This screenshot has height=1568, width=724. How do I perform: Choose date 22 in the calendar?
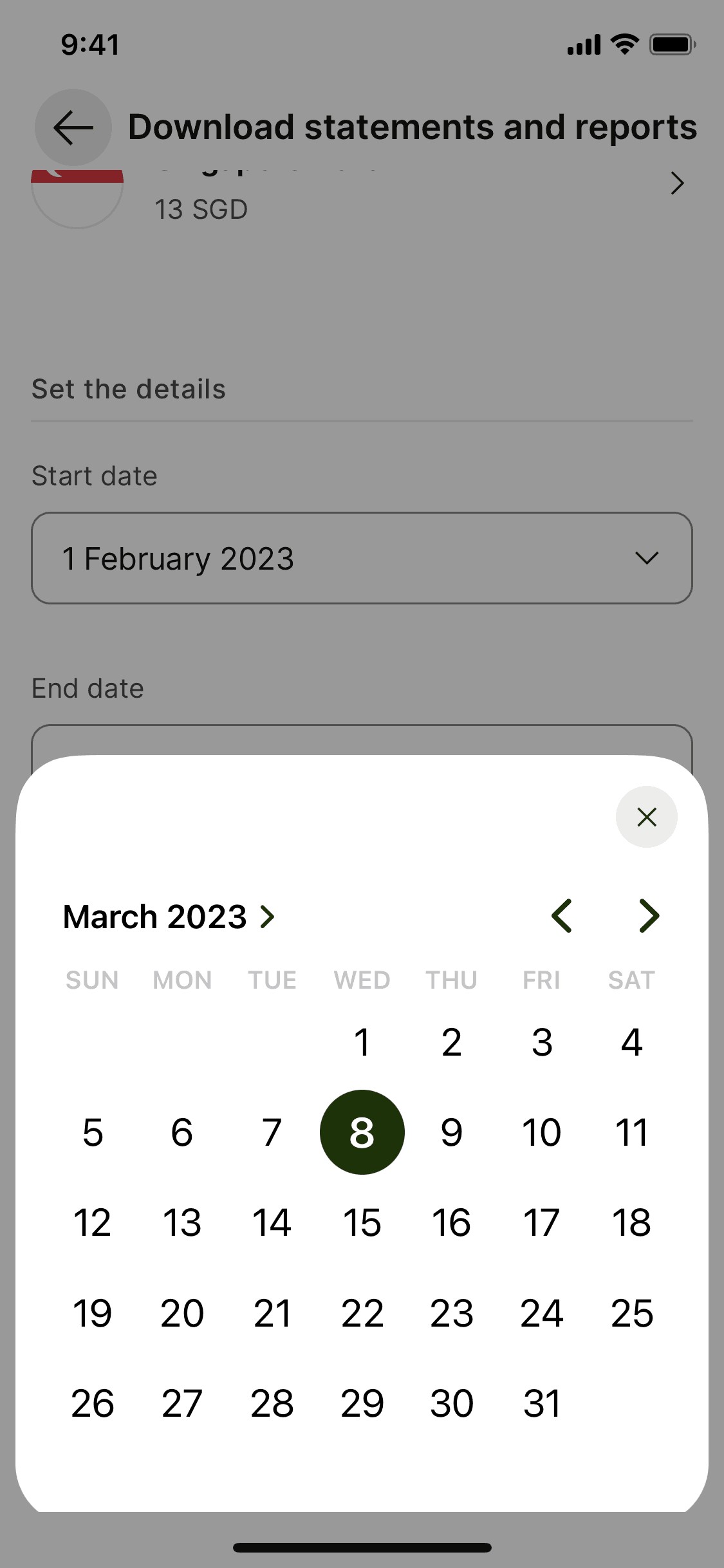click(362, 1313)
